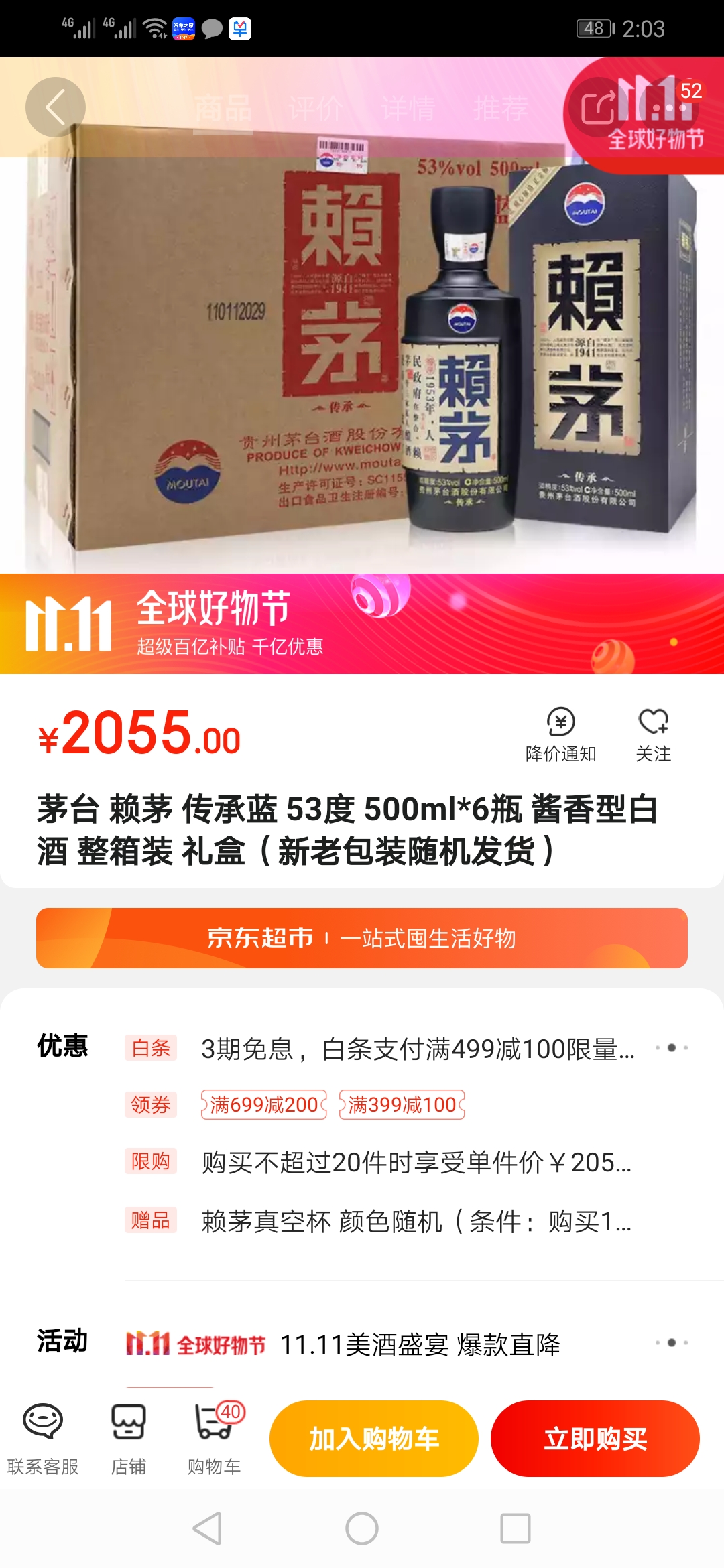Screen dimensions: 724x1568
Task: Switch to the 评价 tab
Action: [316, 108]
